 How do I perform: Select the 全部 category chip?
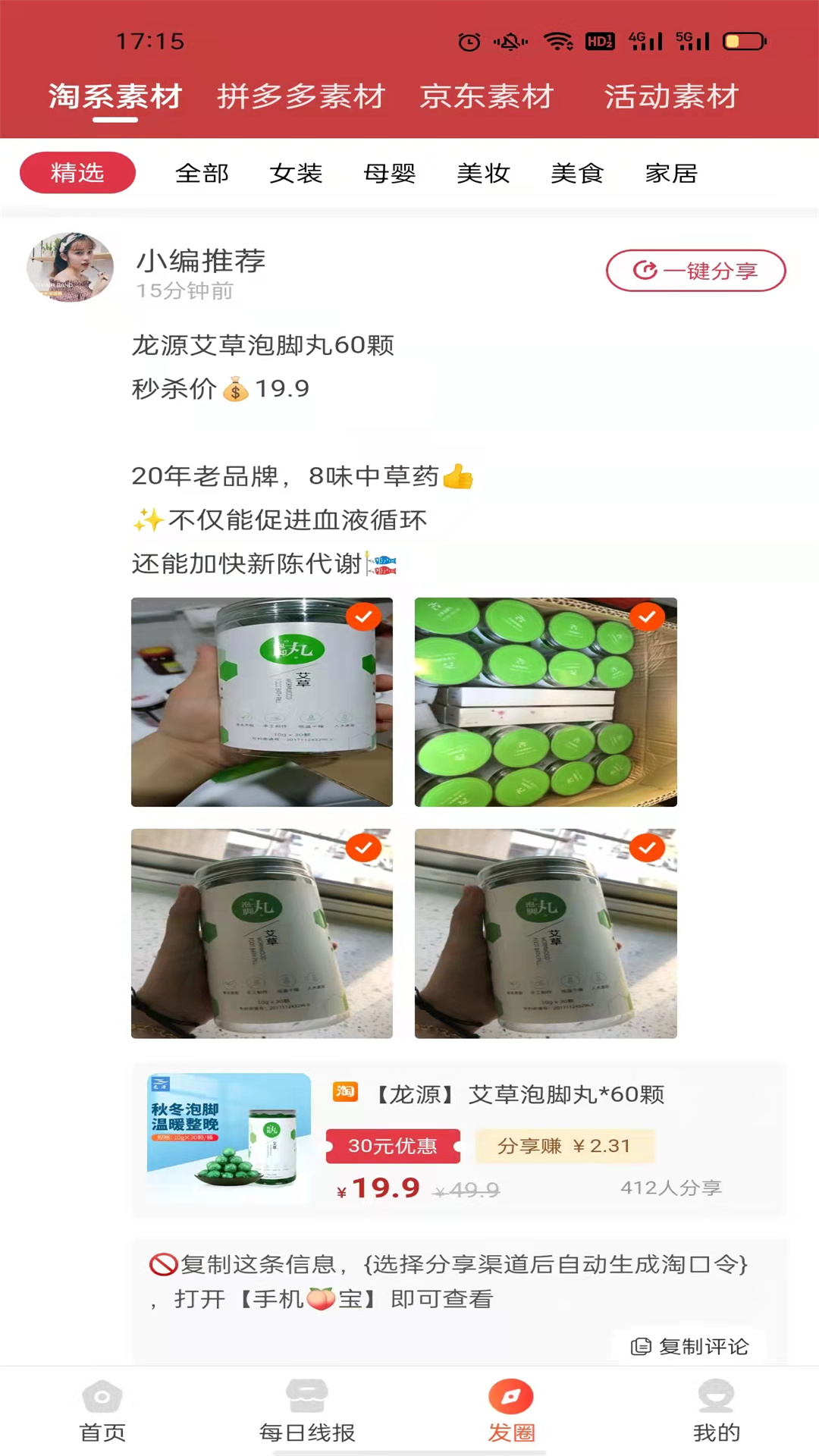202,173
